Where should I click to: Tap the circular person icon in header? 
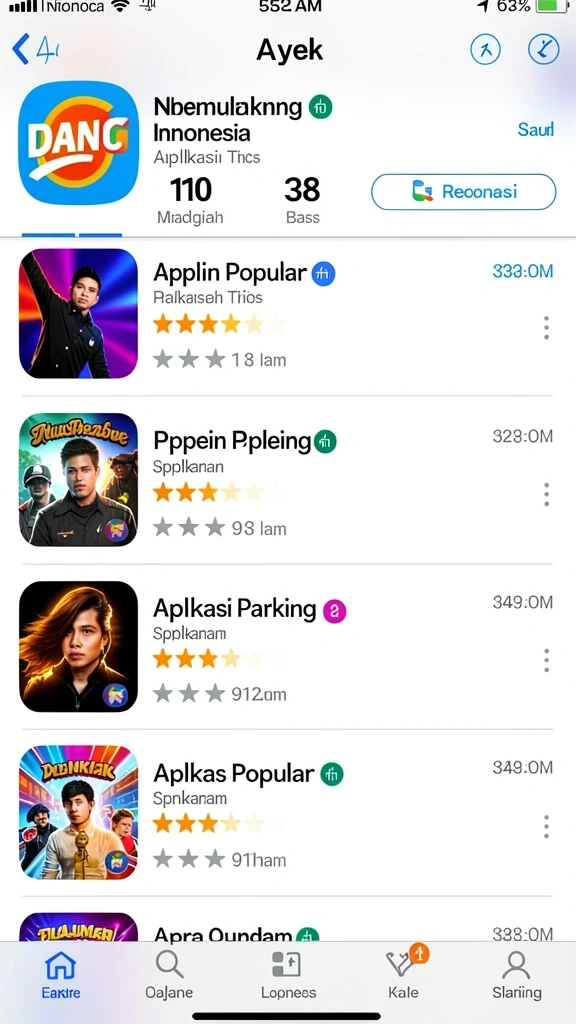[485, 50]
